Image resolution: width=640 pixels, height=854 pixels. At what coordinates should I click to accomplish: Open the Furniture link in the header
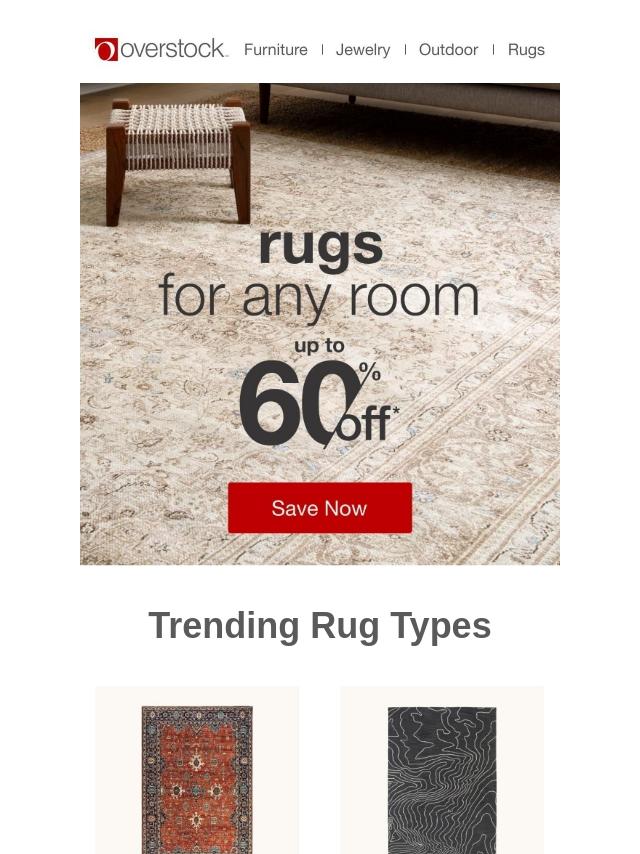[275, 50]
